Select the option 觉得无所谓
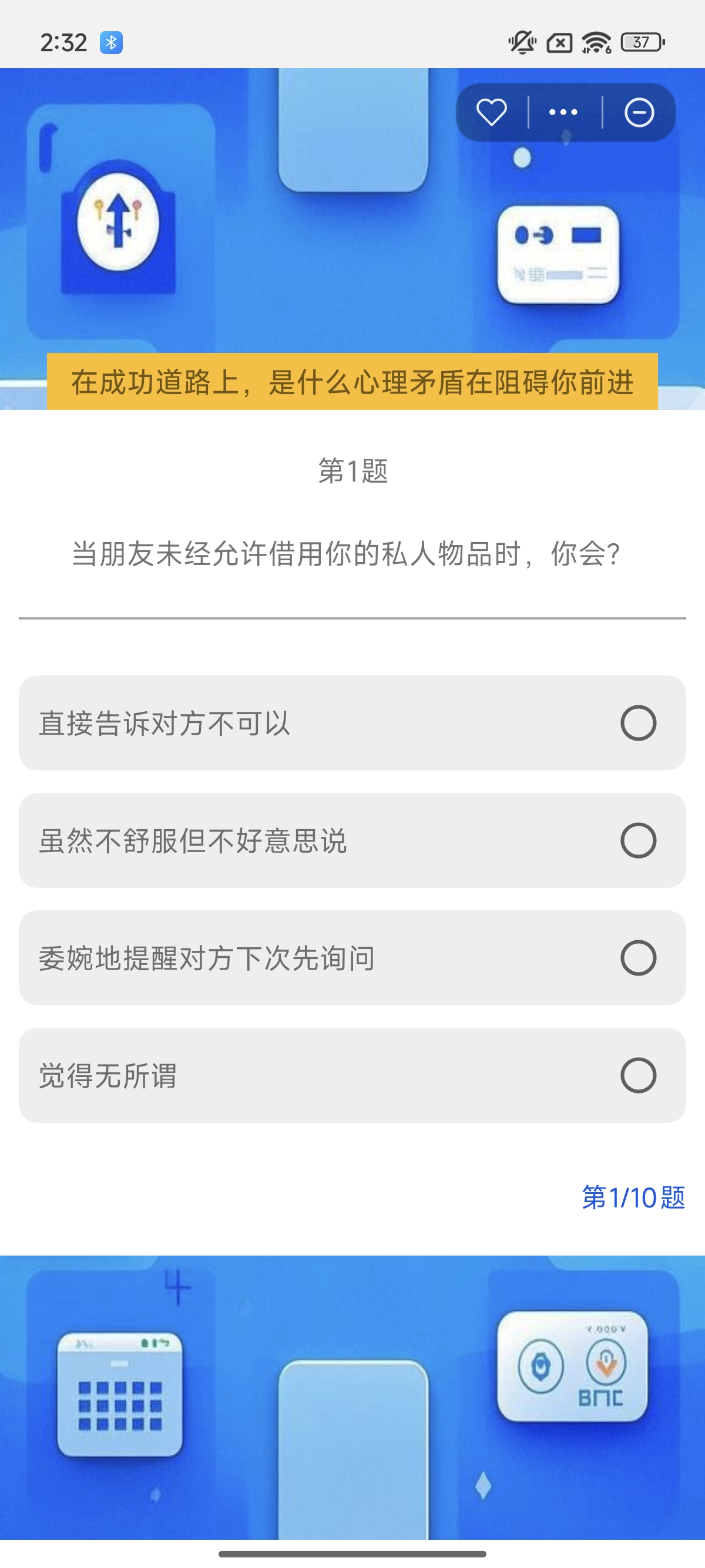 point(352,1075)
